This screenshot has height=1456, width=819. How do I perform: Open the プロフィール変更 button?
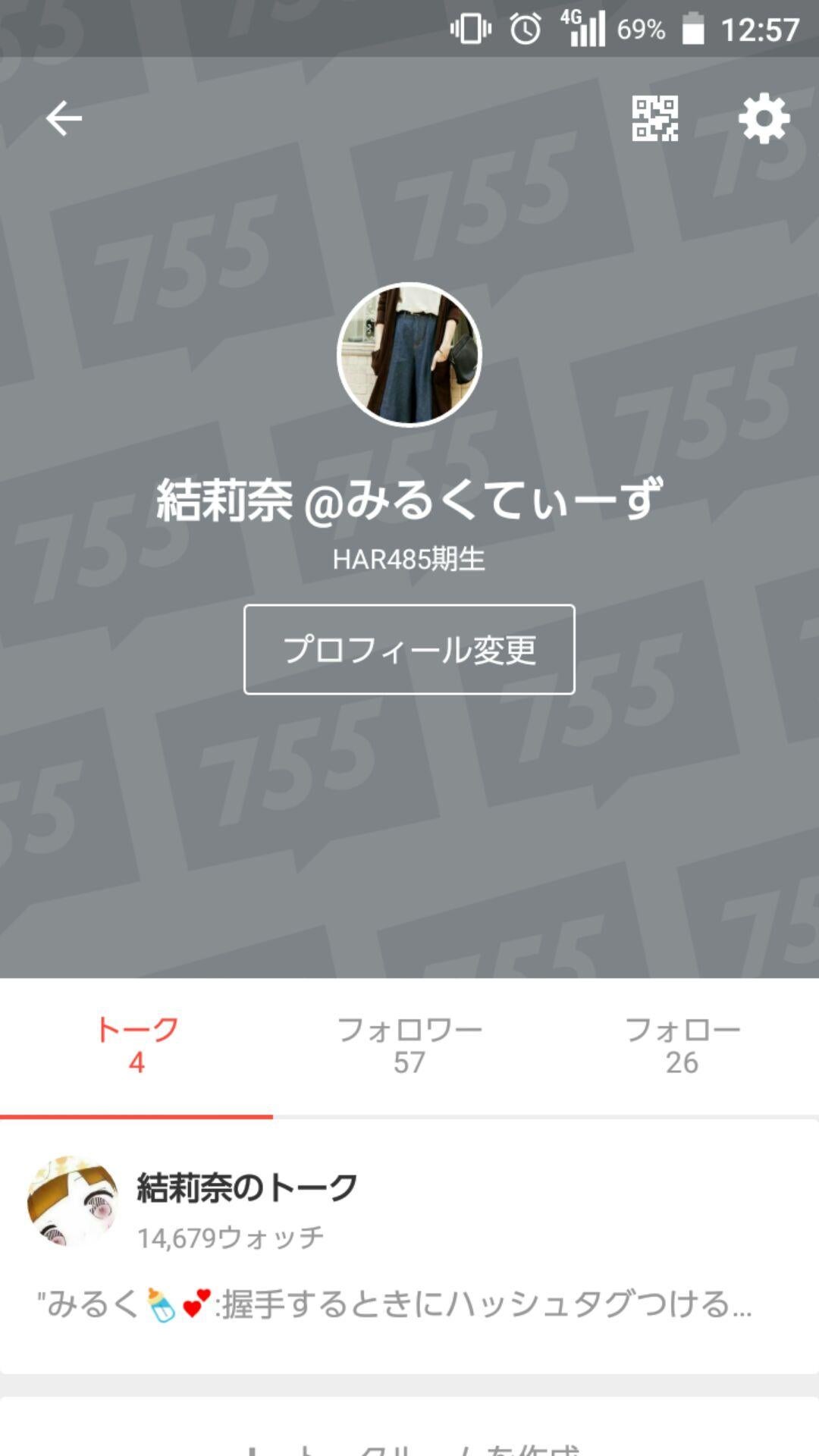coord(409,650)
